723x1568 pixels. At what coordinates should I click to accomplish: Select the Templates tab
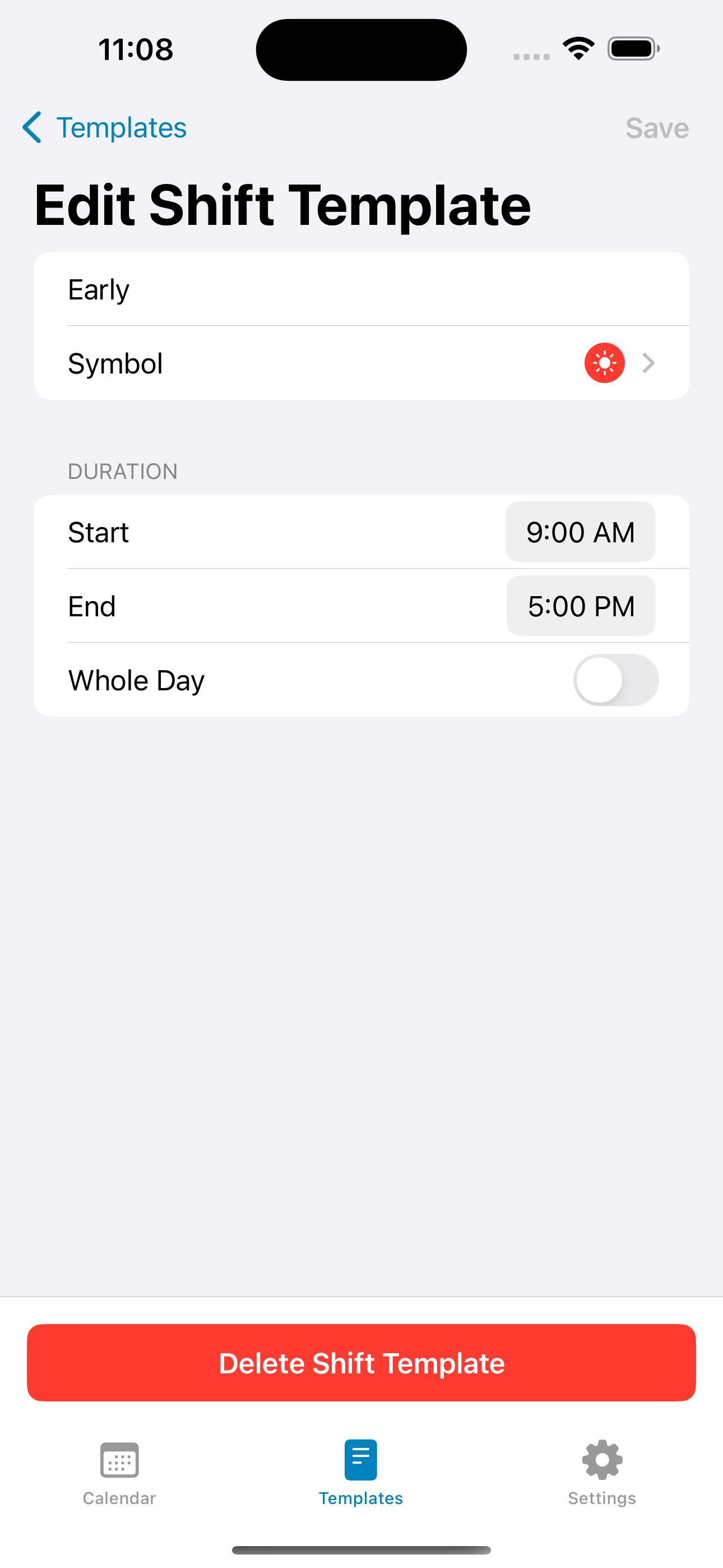(361, 1472)
